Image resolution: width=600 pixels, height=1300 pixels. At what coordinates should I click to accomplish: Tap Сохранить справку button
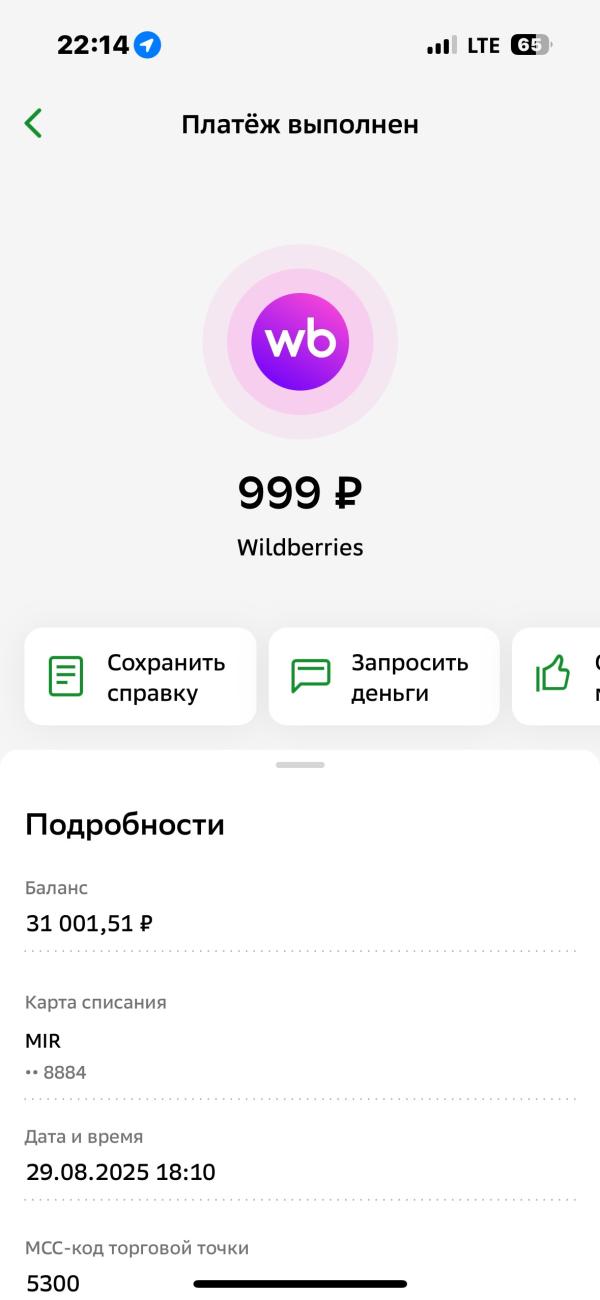[x=140, y=677]
